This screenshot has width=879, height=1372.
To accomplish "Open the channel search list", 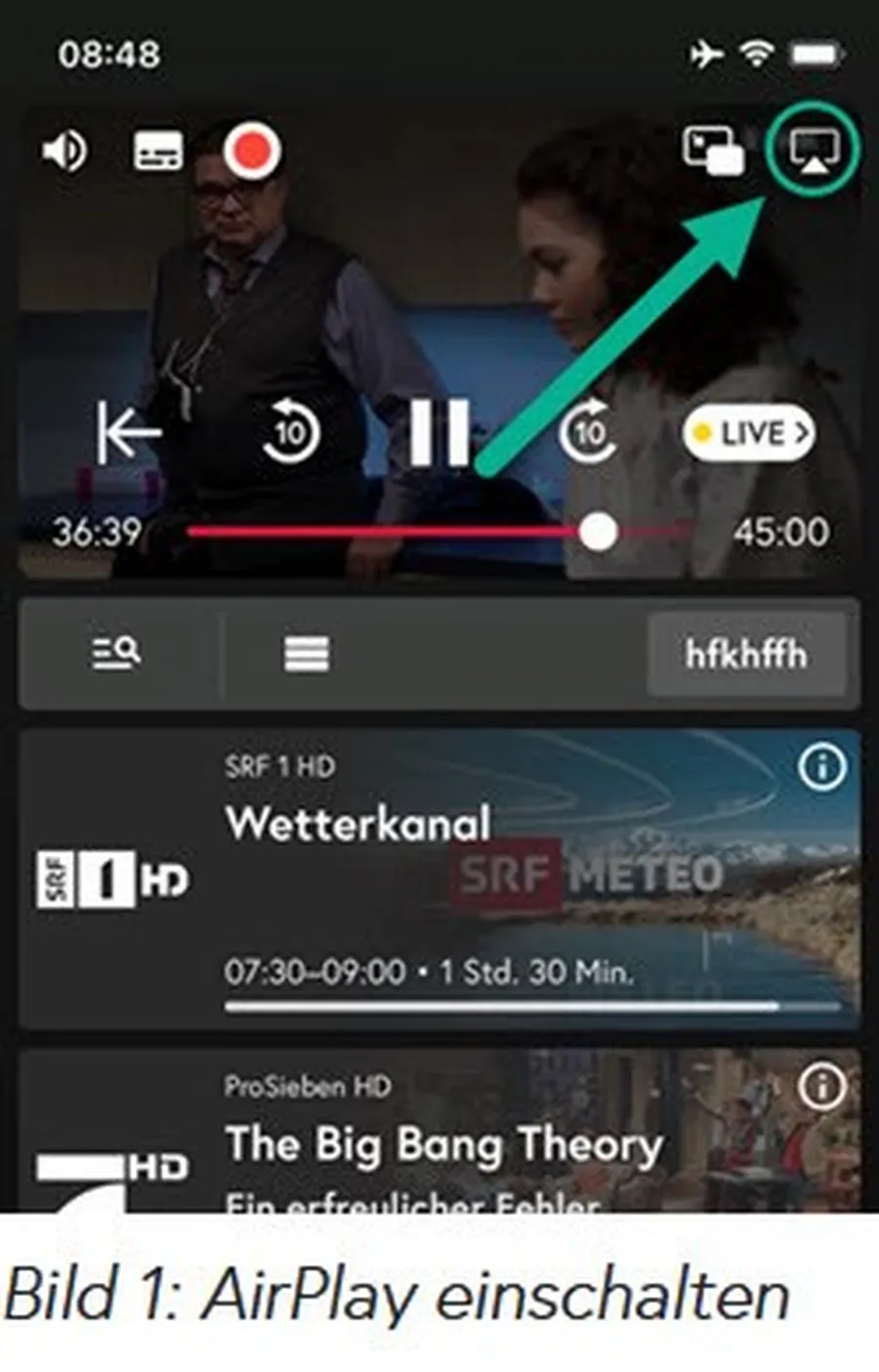I will 116,653.
